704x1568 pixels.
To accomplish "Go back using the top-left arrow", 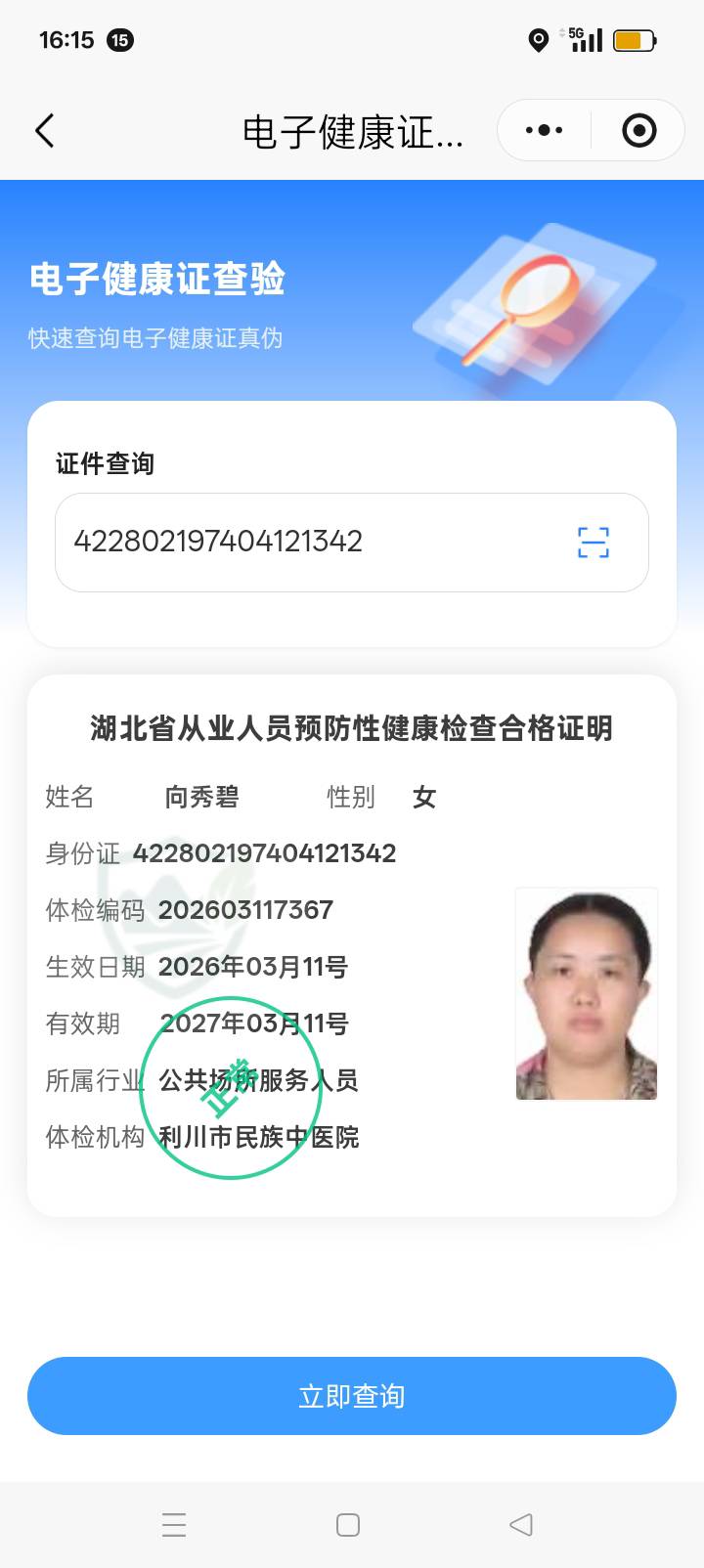I will pos(45,131).
